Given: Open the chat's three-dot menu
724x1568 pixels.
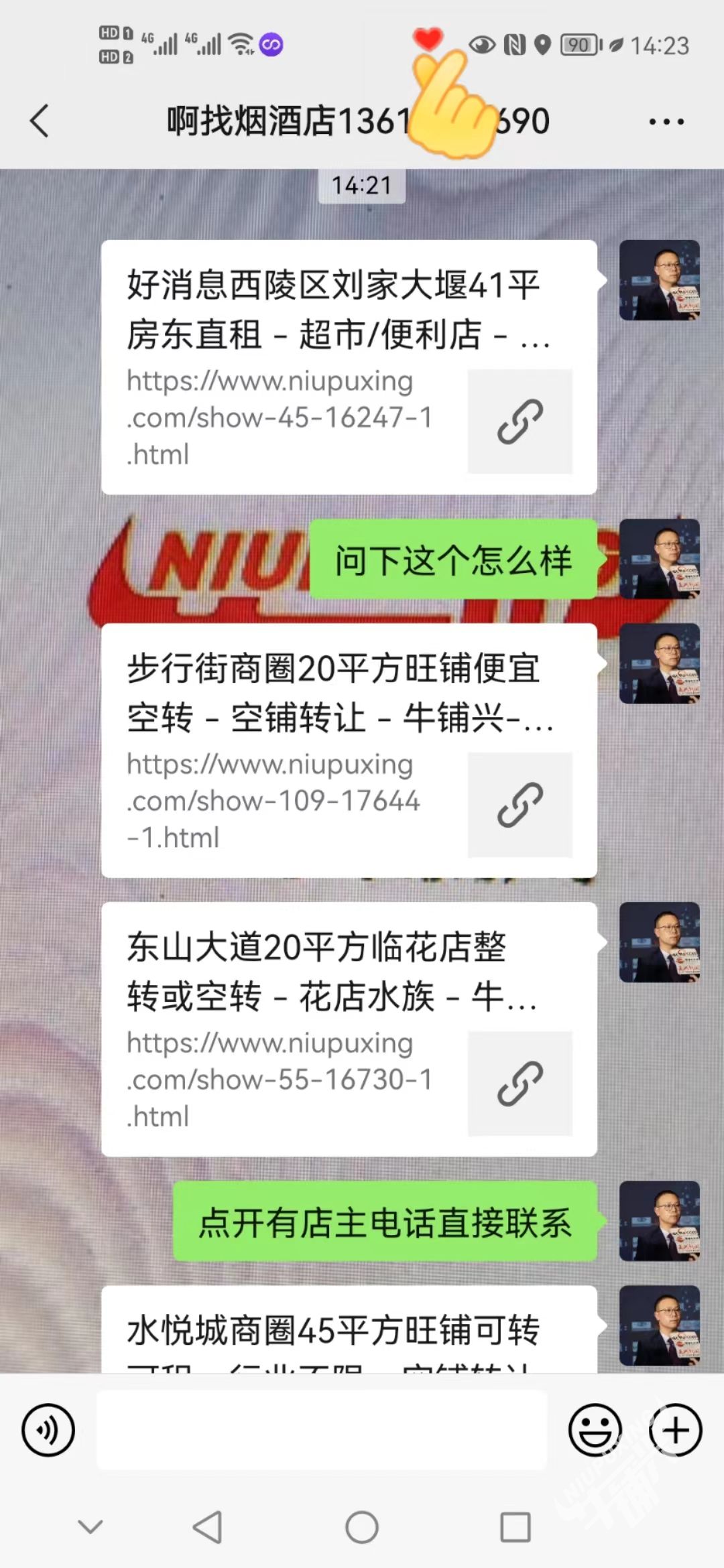Looking at the screenshot, I should click(666, 122).
